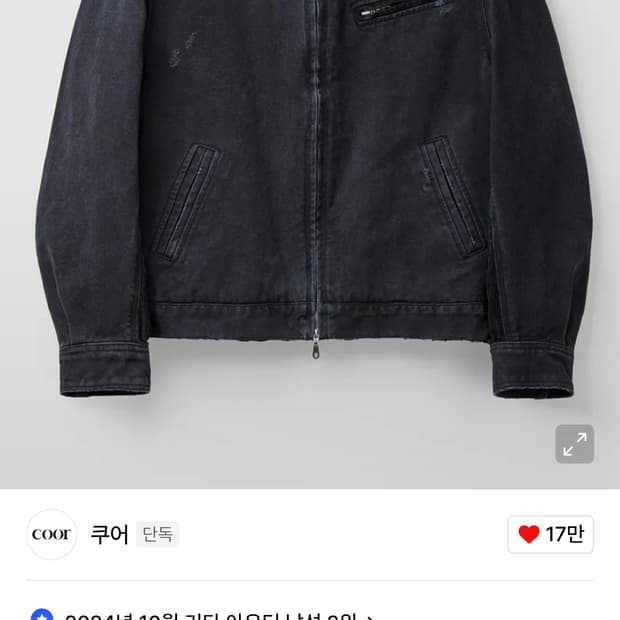
Task: Open the jacket product photo
Action: click(310, 220)
